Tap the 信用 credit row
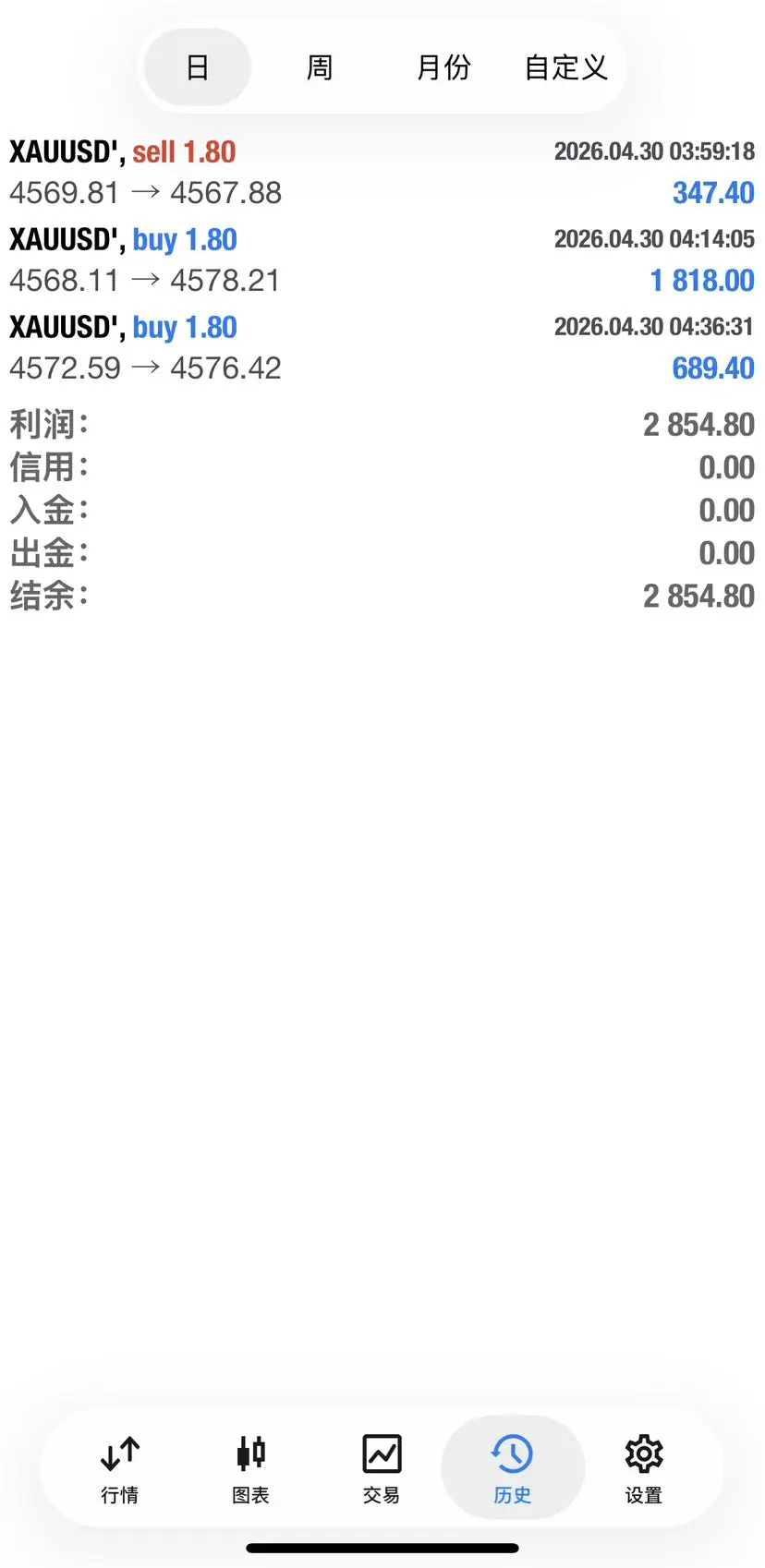 382,467
